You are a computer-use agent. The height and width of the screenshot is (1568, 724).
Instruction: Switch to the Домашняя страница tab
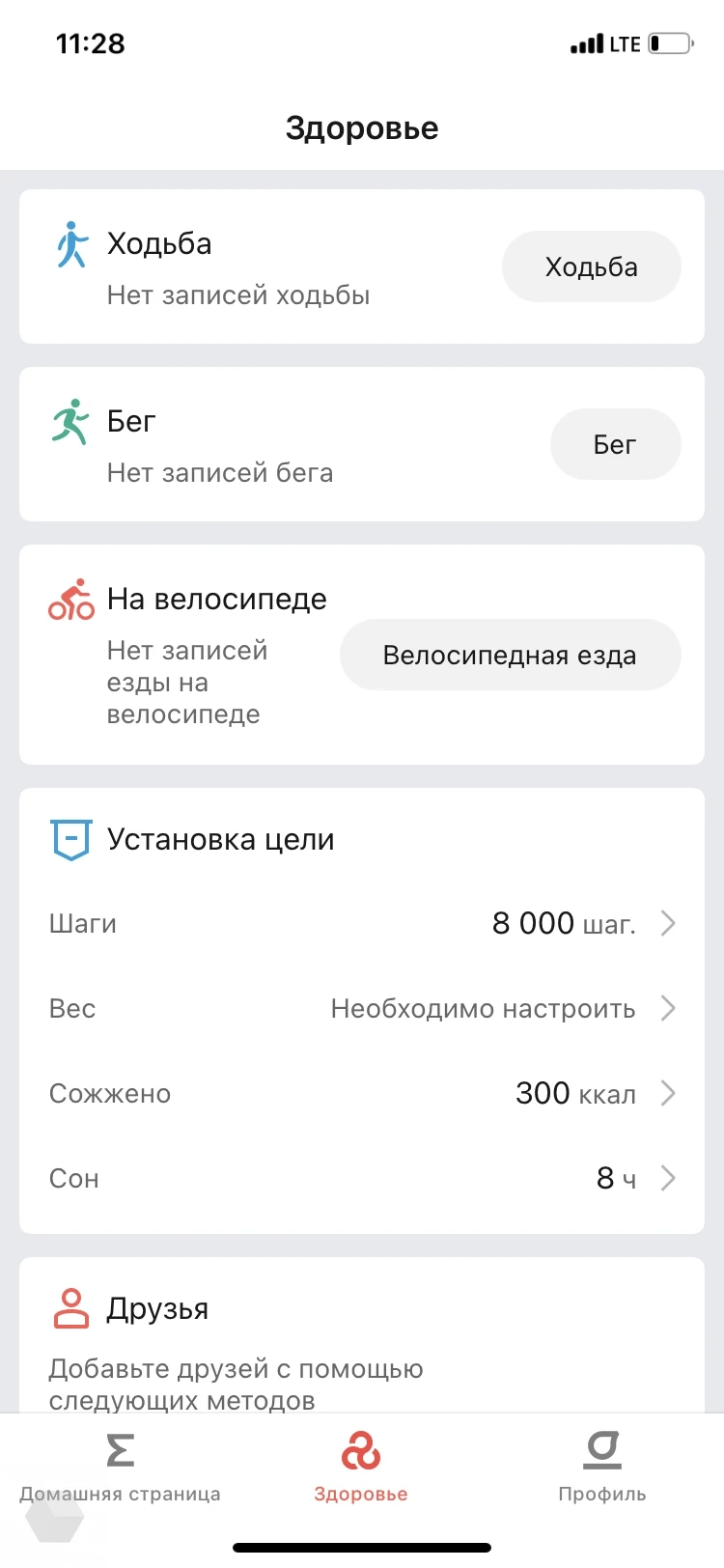coord(120,1468)
